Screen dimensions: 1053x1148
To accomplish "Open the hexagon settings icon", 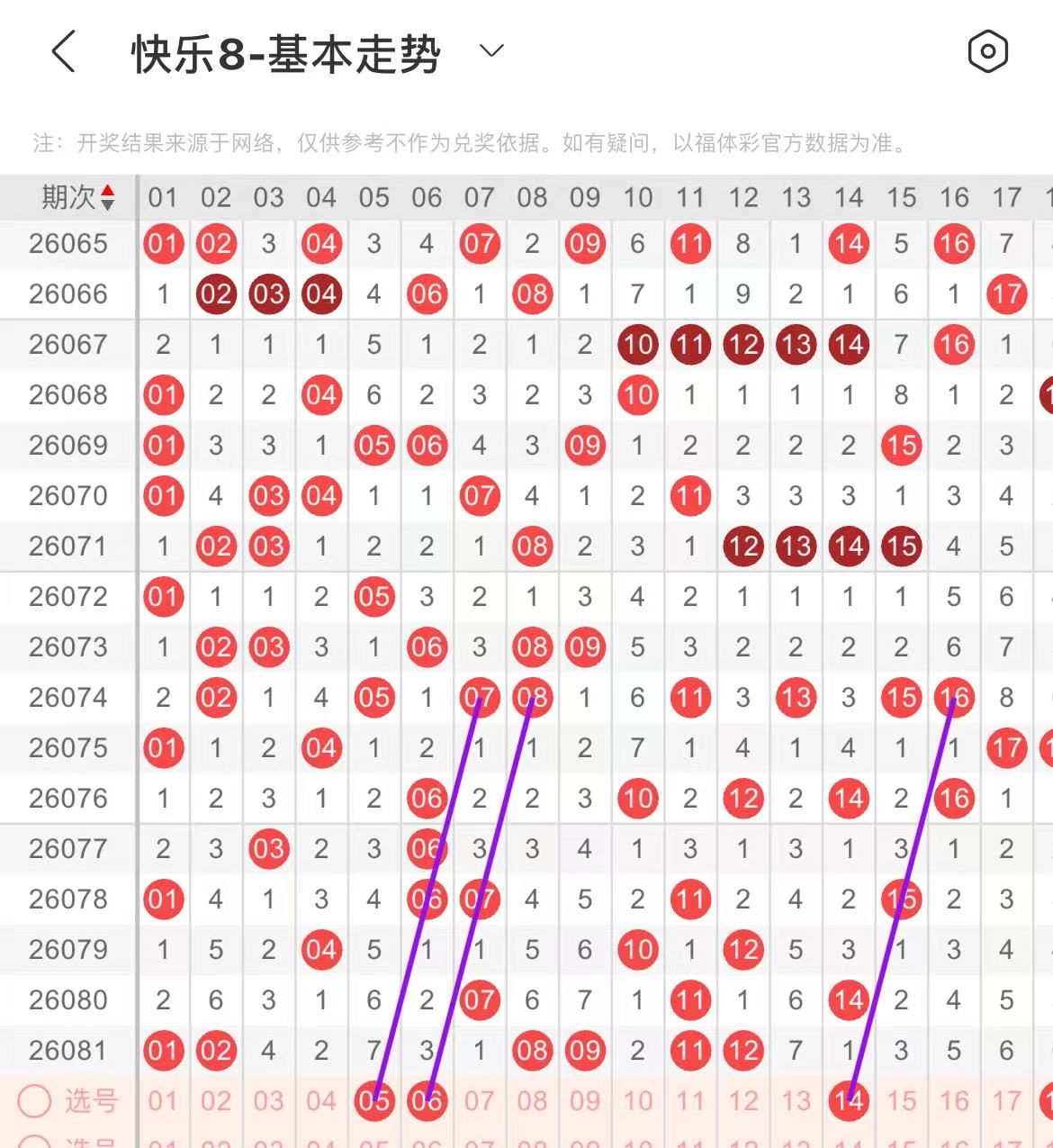I will [x=987, y=51].
